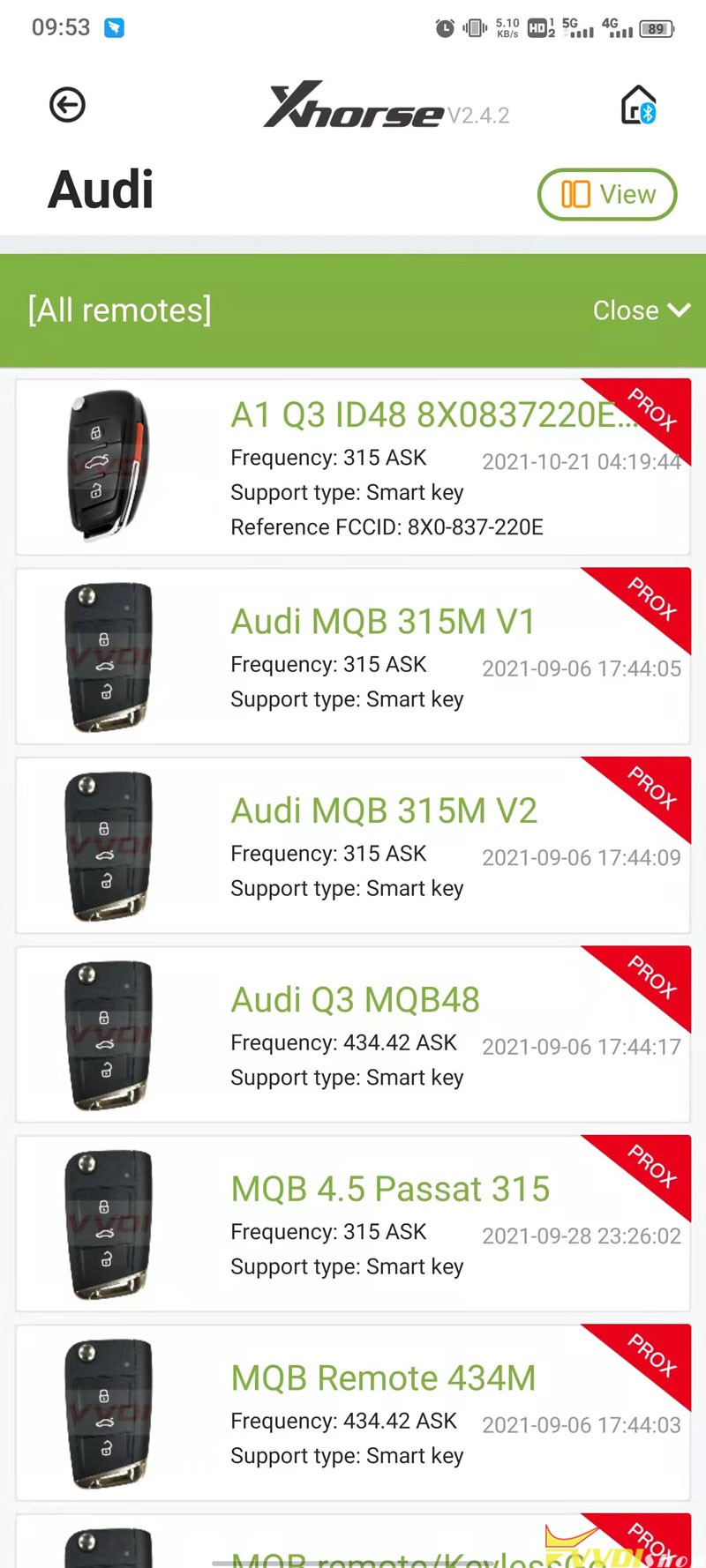Switch layout with the View button
The height and width of the screenshot is (1568, 706).
[607, 194]
